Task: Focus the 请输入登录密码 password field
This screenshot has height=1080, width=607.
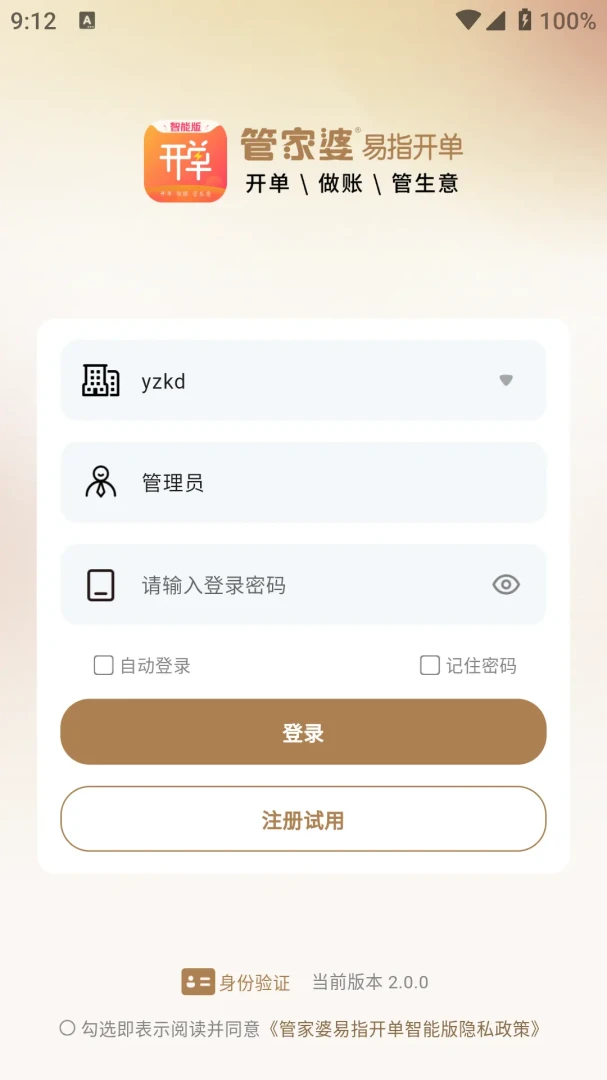Action: (303, 585)
